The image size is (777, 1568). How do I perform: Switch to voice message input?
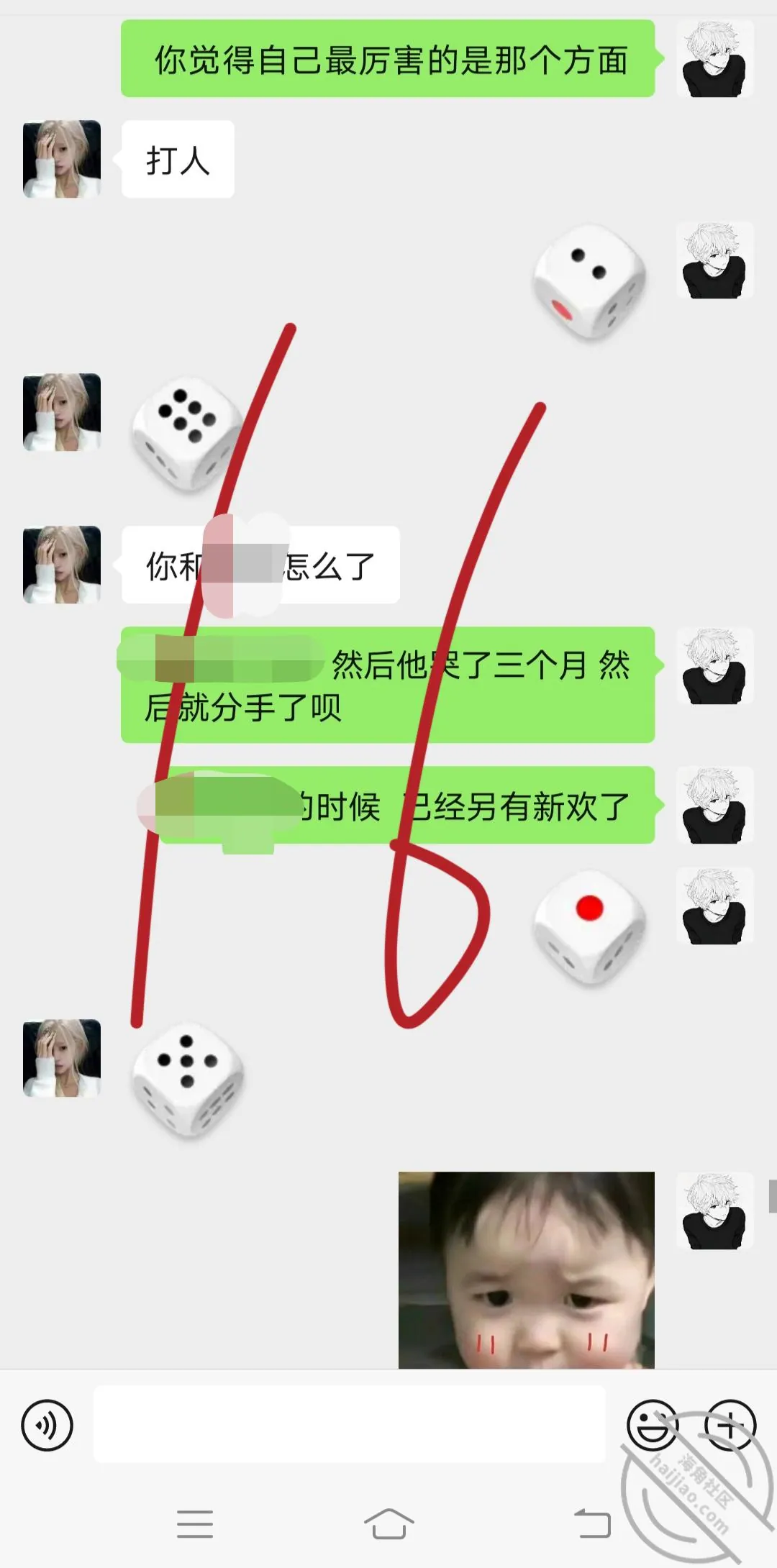[47, 1425]
